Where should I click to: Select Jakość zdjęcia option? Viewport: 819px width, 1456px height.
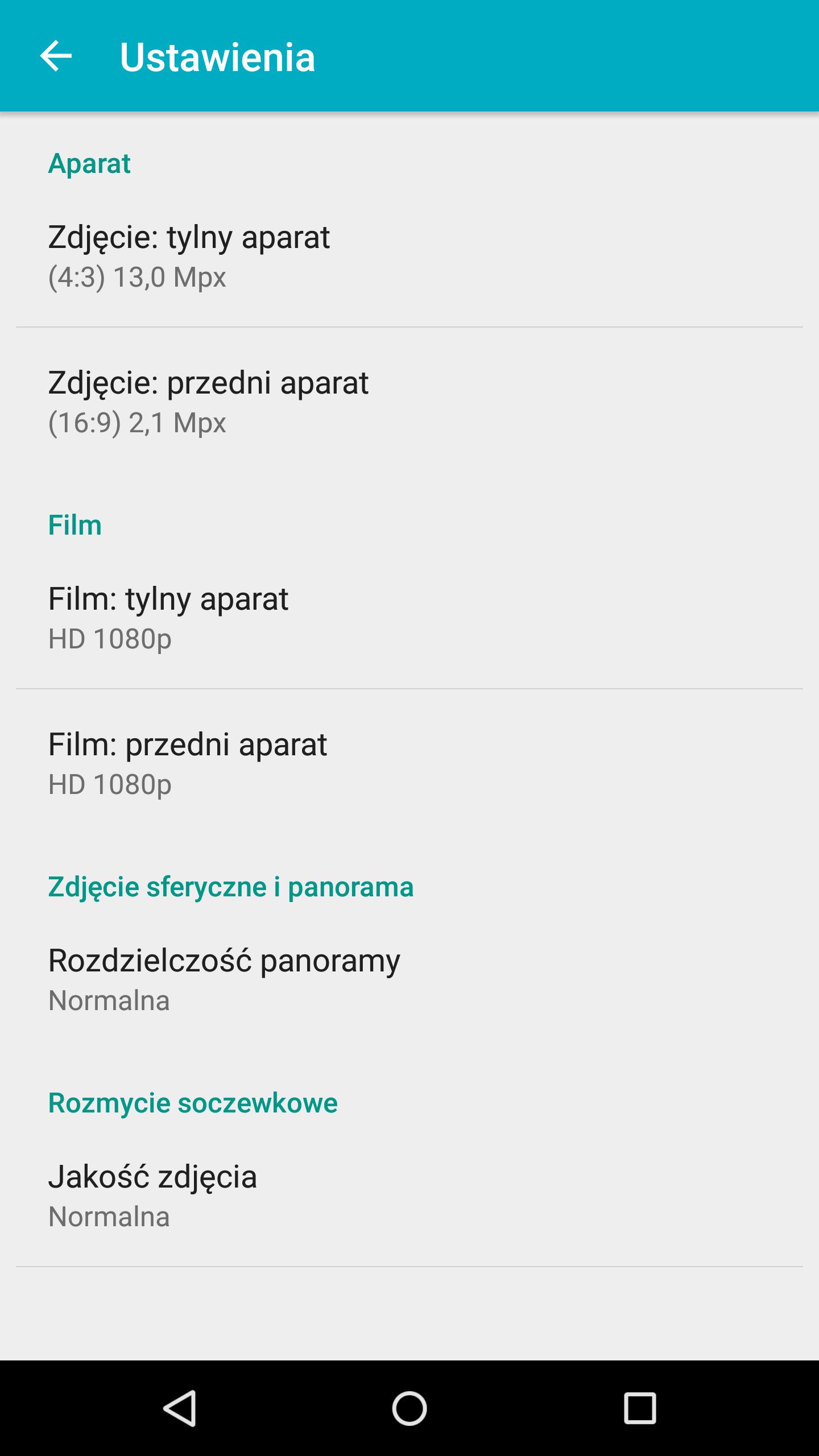coord(409,1194)
